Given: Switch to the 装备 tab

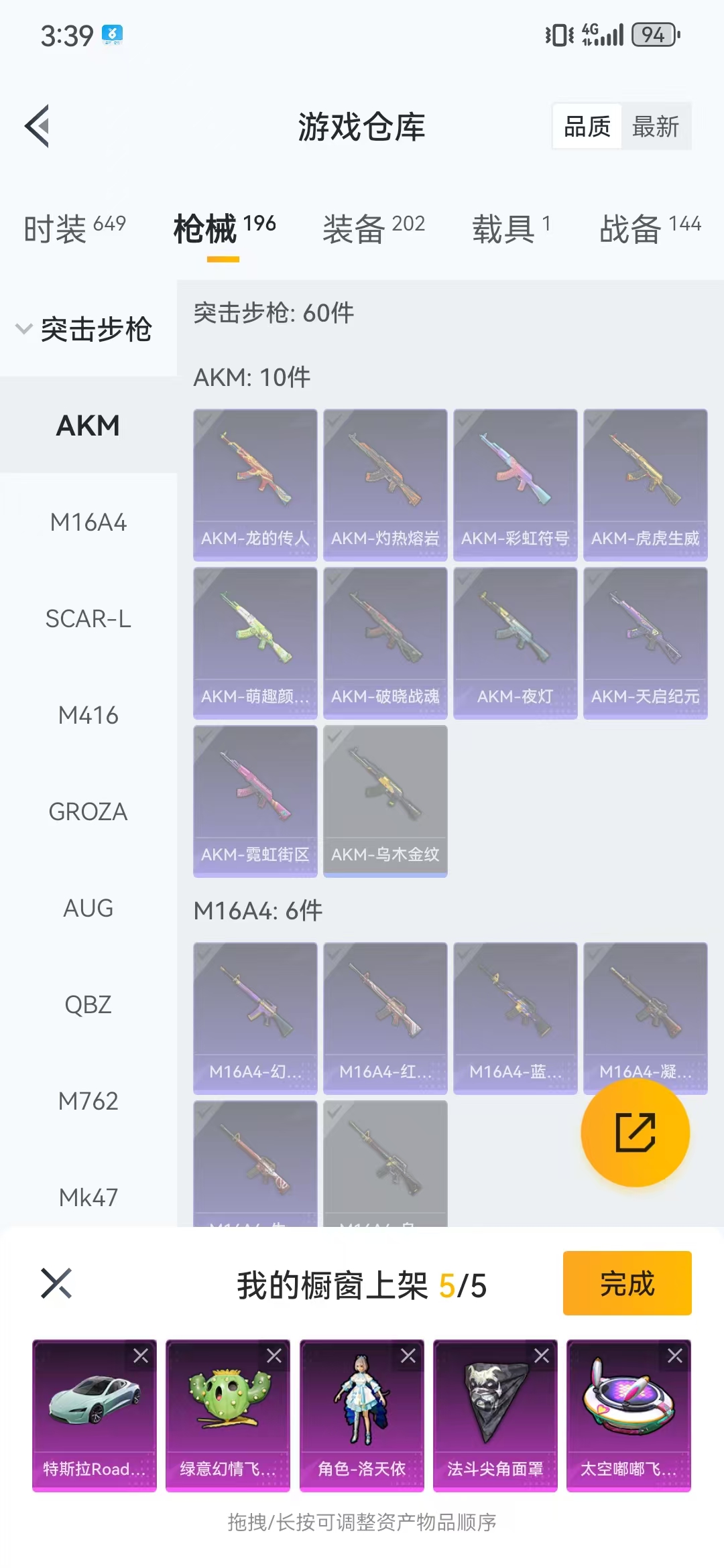Looking at the screenshot, I should [373, 228].
